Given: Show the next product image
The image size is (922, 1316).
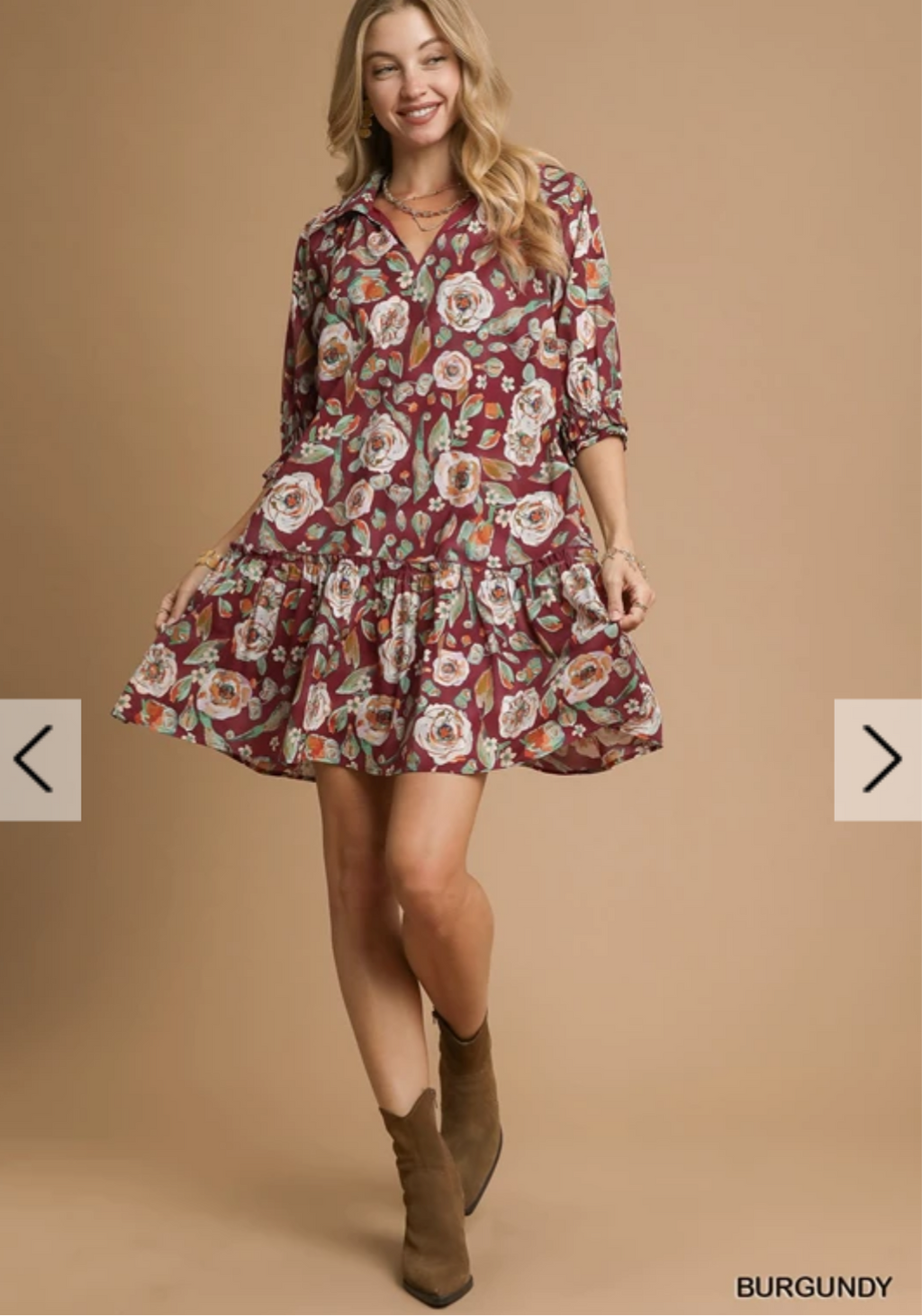Looking at the screenshot, I should tap(878, 759).
